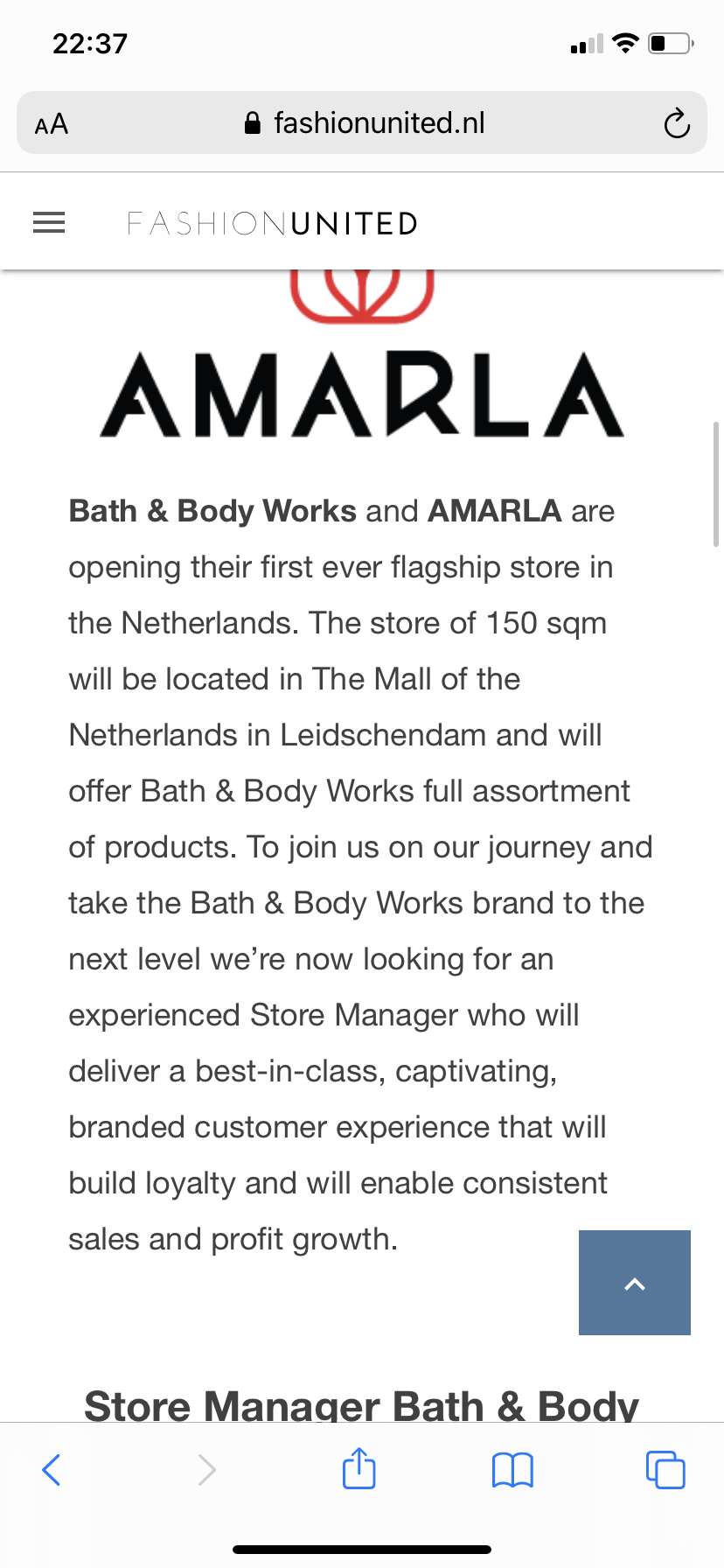724x1568 pixels.
Task: Jump back to top with the arrow button
Action: (x=635, y=1283)
